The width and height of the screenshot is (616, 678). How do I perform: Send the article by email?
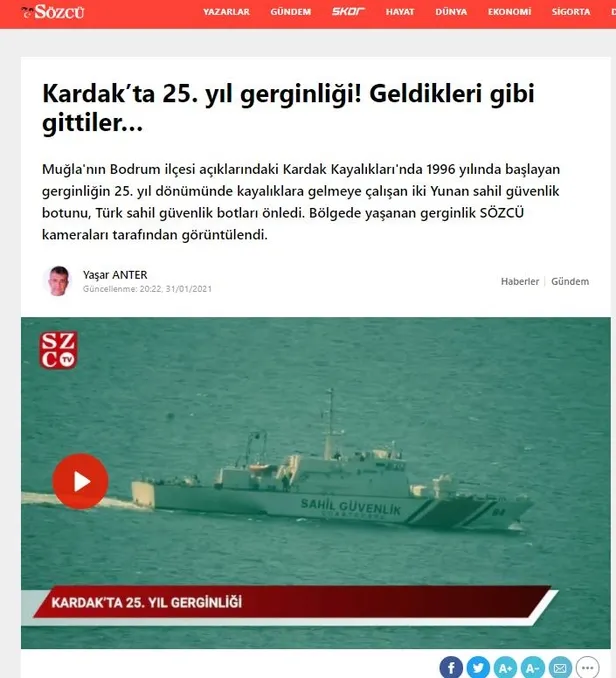(560, 667)
